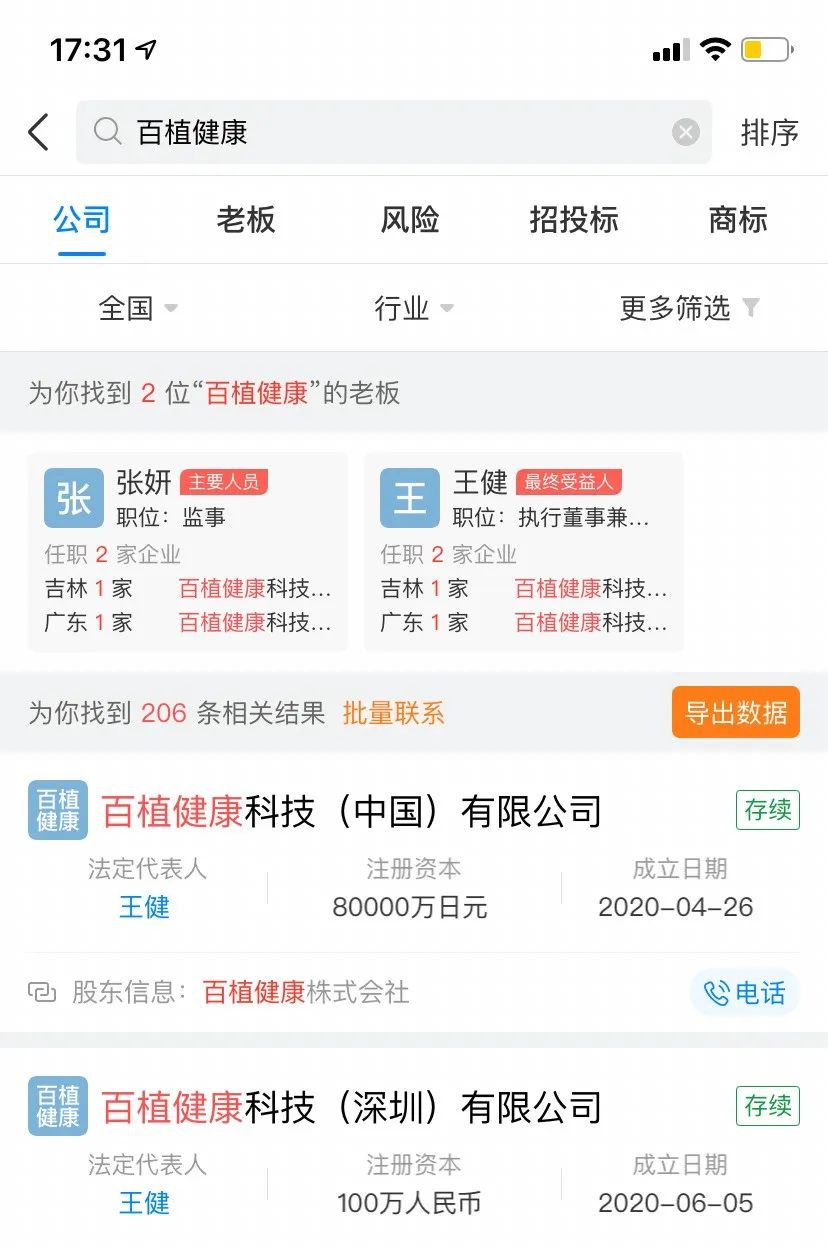Image resolution: width=828 pixels, height=1247 pixels.
Task: View legal representative 王健 of the 深圳 company
Action: click(145, 1202)
